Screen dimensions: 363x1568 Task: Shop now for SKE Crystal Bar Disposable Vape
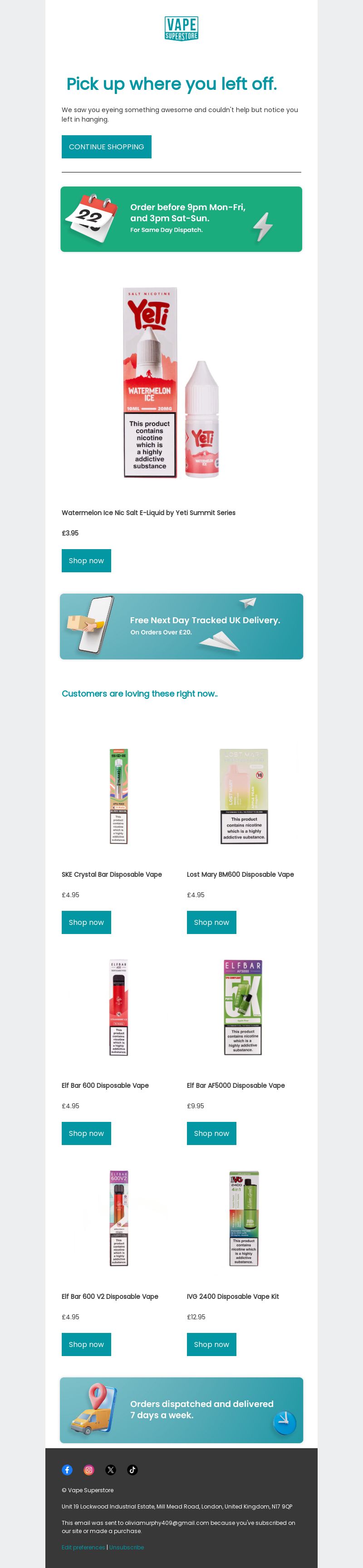click(87, 922)
